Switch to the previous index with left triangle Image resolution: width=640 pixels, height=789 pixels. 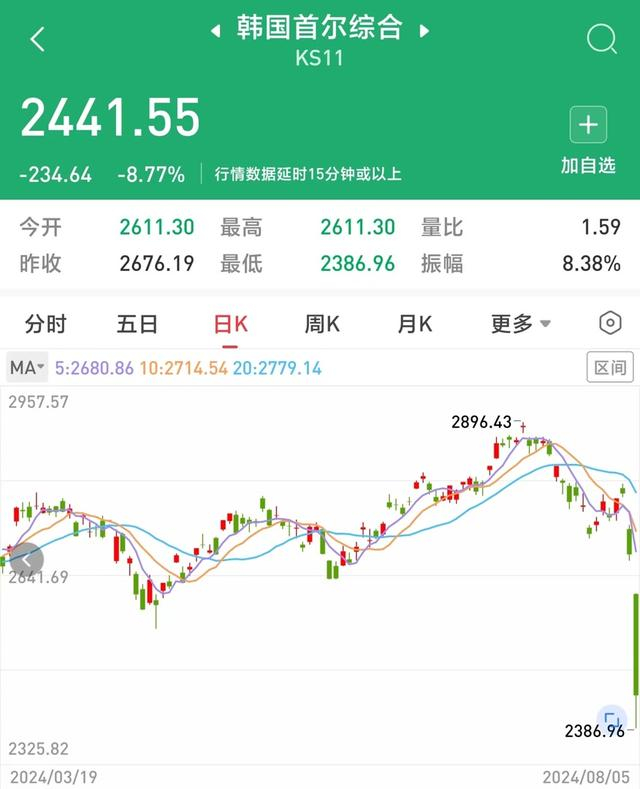pyautogui.click(x=215, y=31)
